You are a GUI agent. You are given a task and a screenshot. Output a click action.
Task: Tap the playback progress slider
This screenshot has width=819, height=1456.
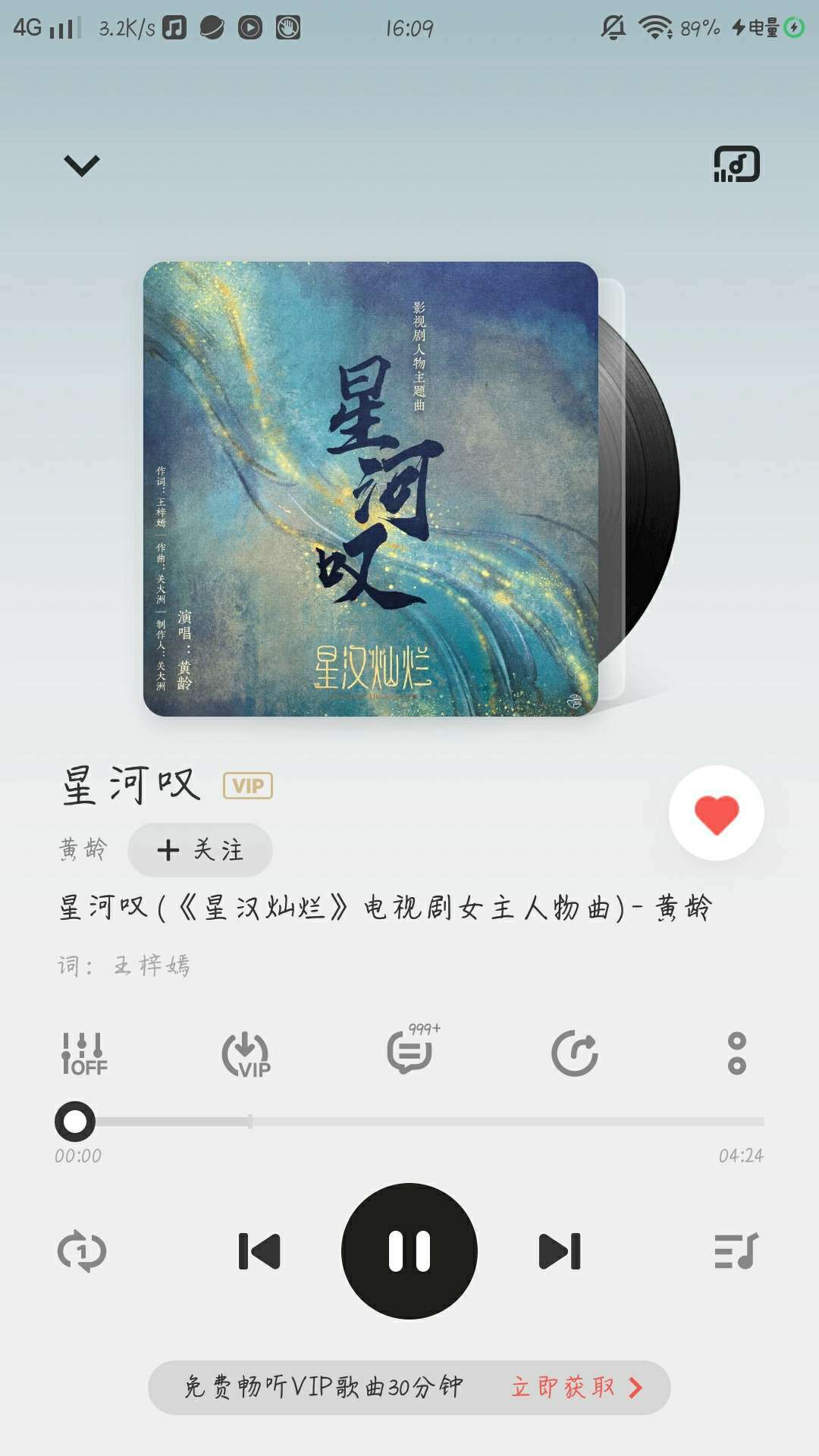pos(409,1121)
